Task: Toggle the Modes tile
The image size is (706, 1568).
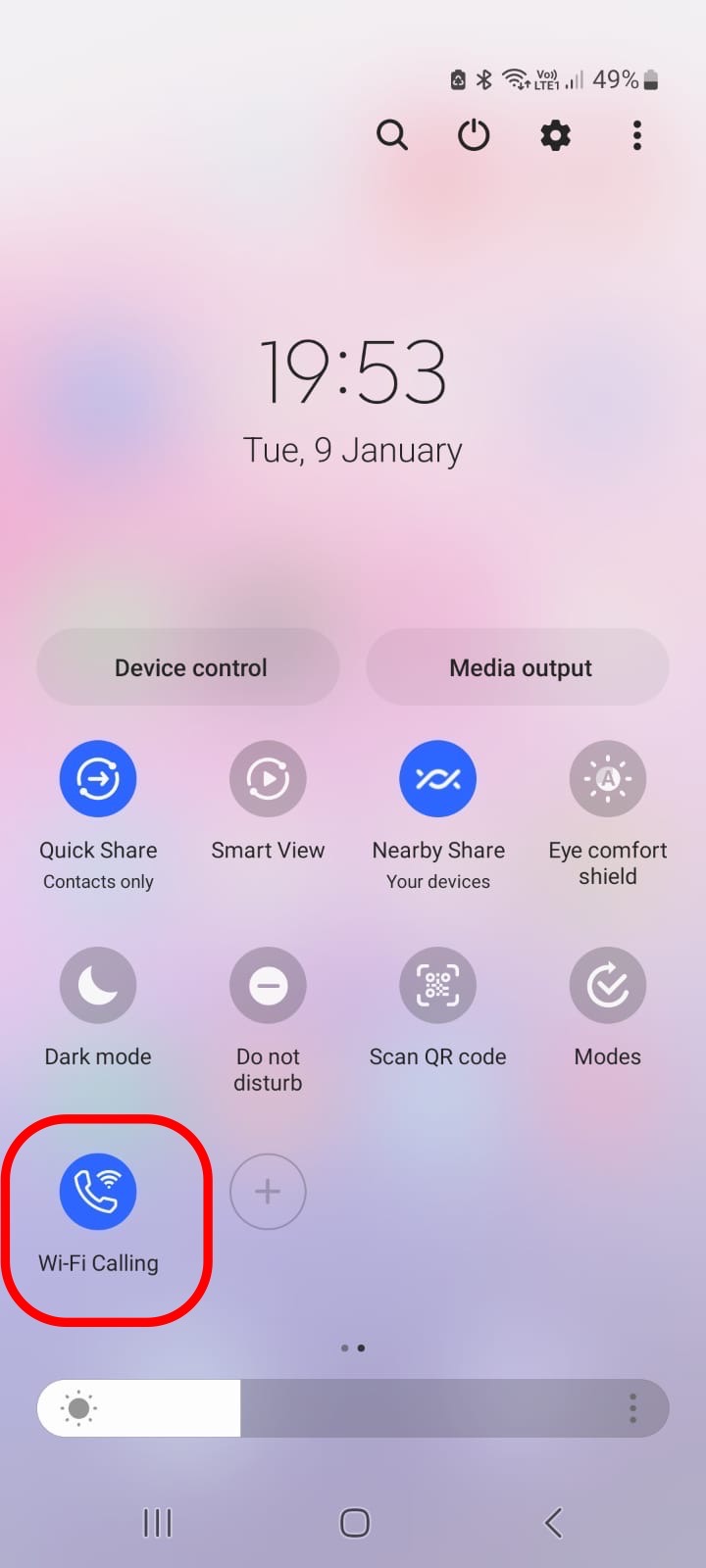Action: coord(608,985)
